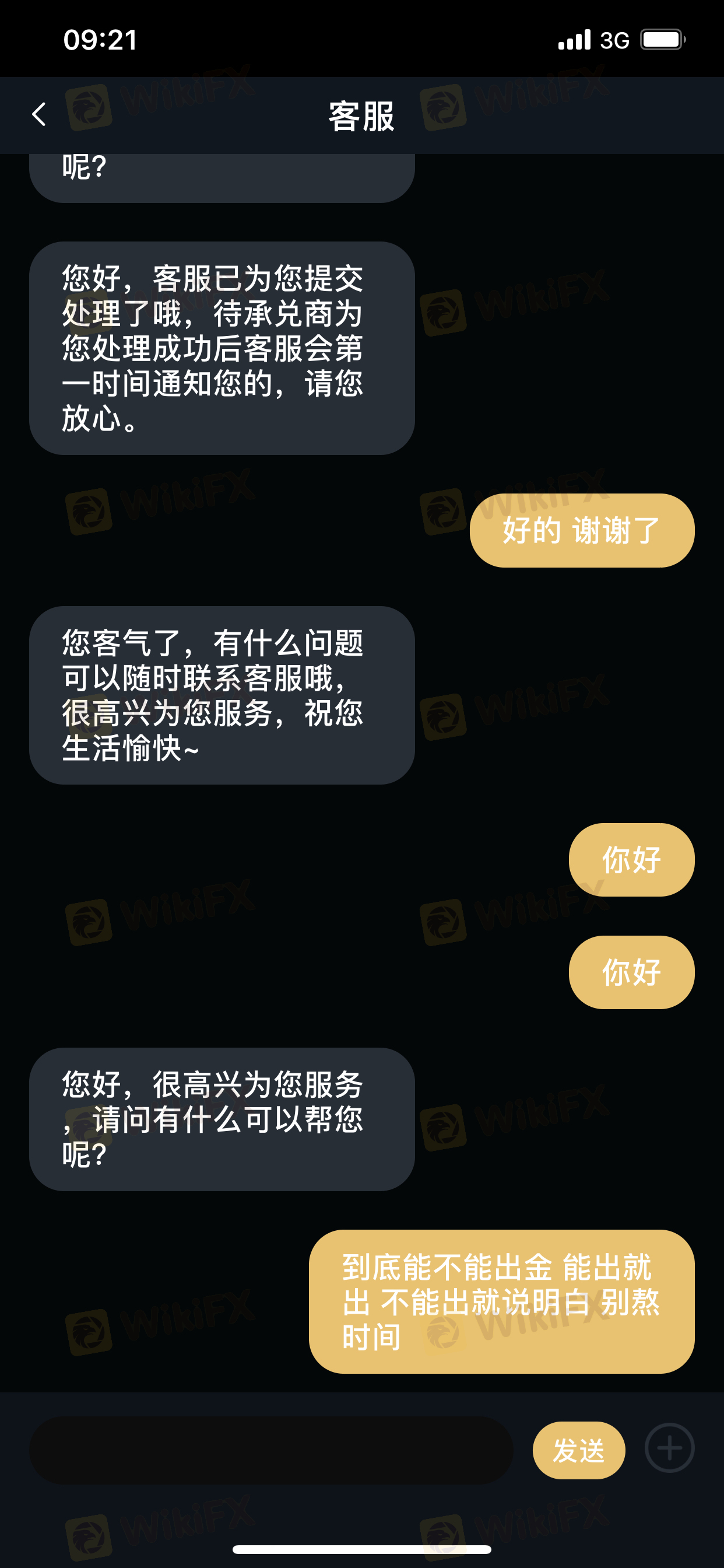
Task: Go back from the 客服 chat
Action: point(39,114)
